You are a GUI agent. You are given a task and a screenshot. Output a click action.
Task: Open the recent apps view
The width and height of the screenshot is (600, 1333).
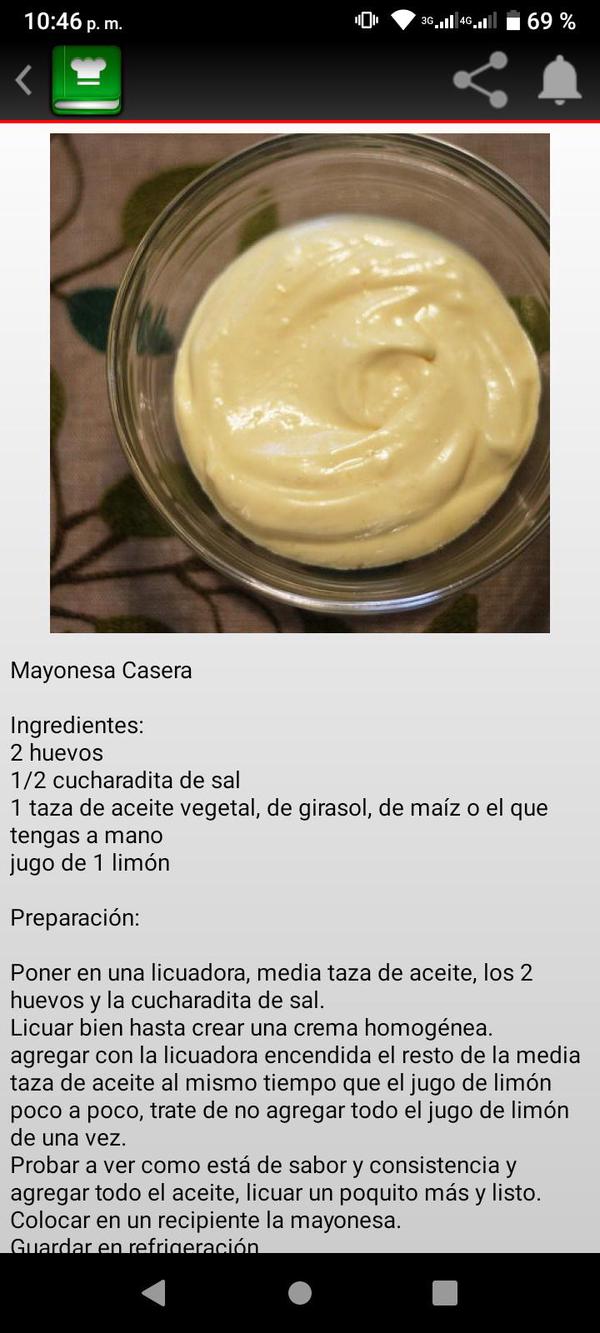click(445, 1293)
